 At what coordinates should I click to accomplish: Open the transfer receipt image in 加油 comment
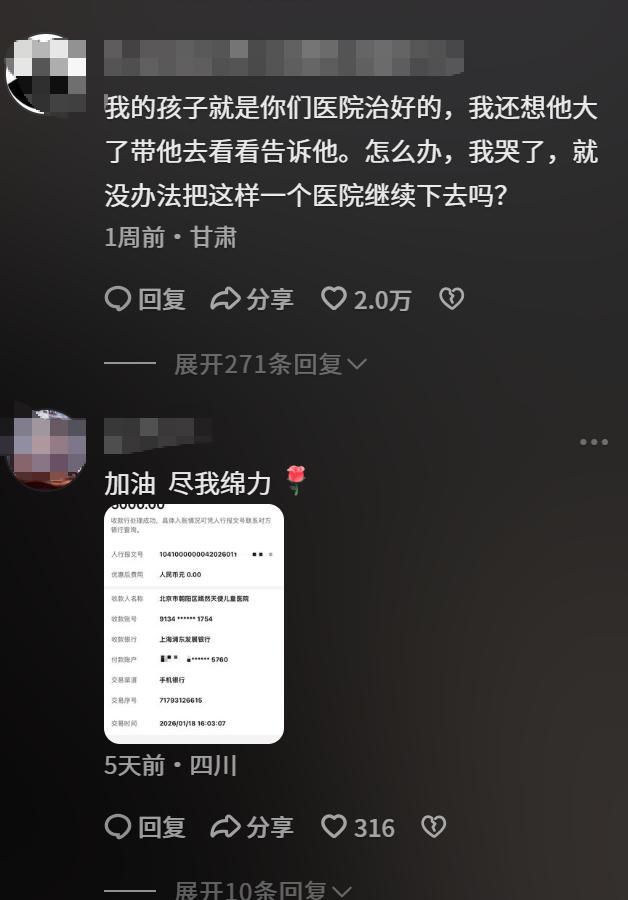tap(194, 624)
